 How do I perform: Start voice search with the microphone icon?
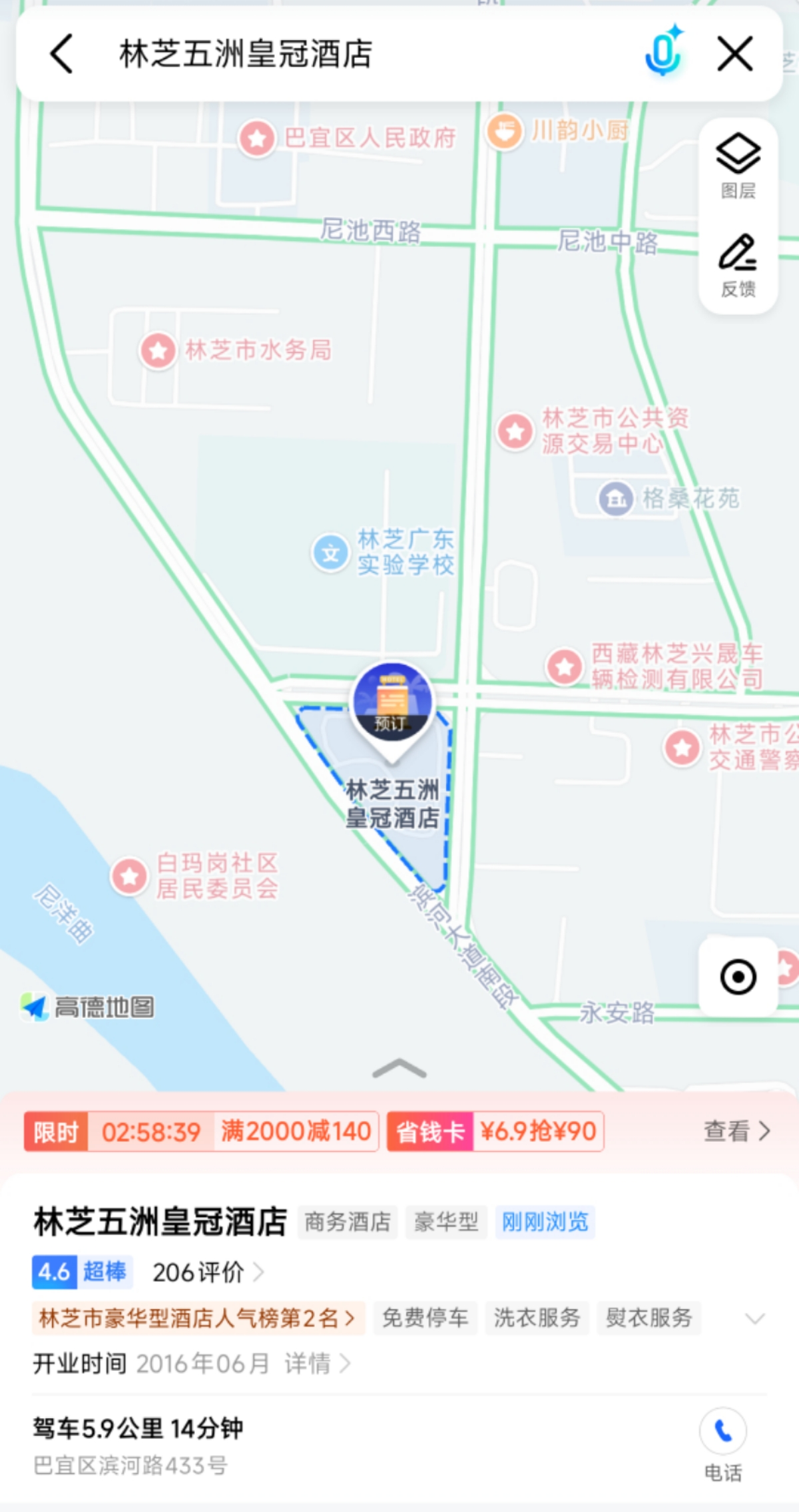(664, 53)
